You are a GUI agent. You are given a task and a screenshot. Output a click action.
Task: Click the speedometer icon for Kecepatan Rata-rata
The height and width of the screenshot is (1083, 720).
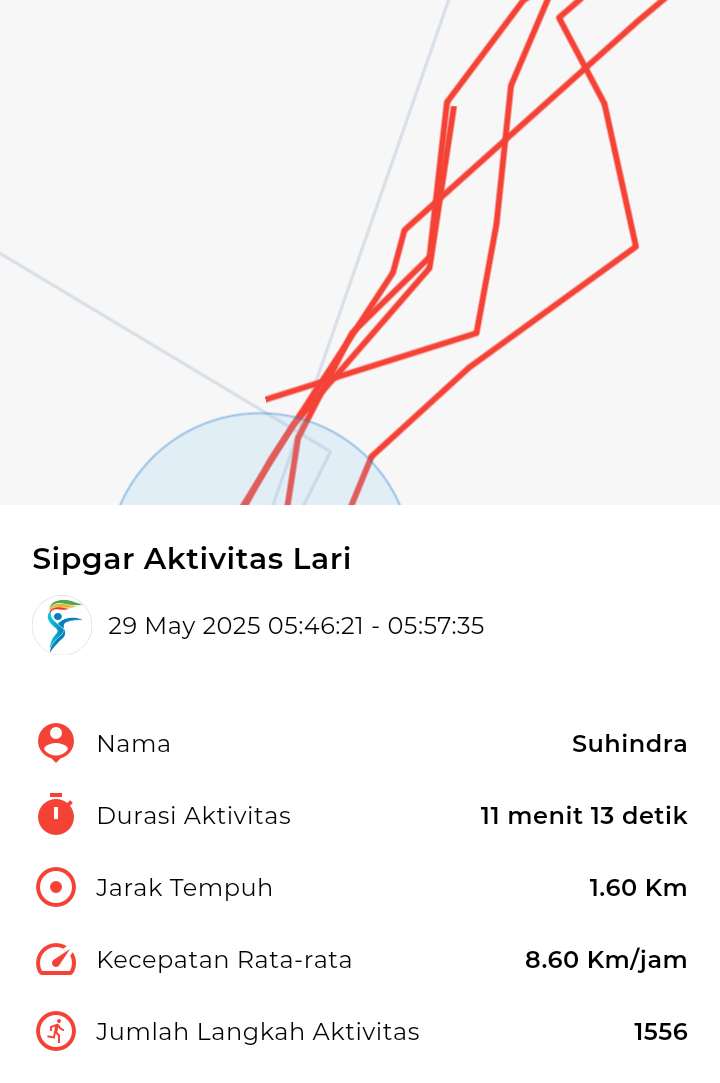point(55,959)
